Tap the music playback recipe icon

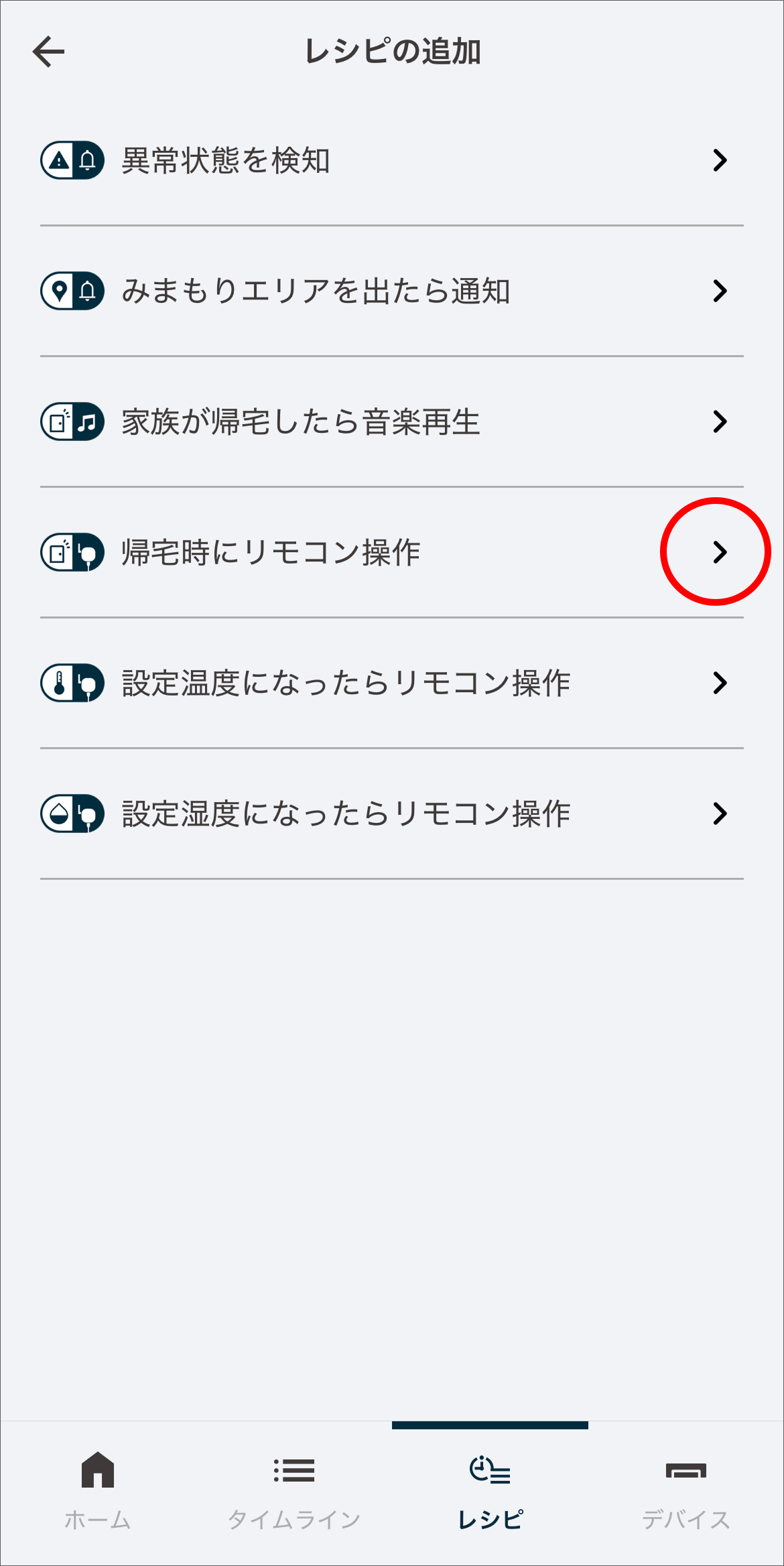point(72,421)
